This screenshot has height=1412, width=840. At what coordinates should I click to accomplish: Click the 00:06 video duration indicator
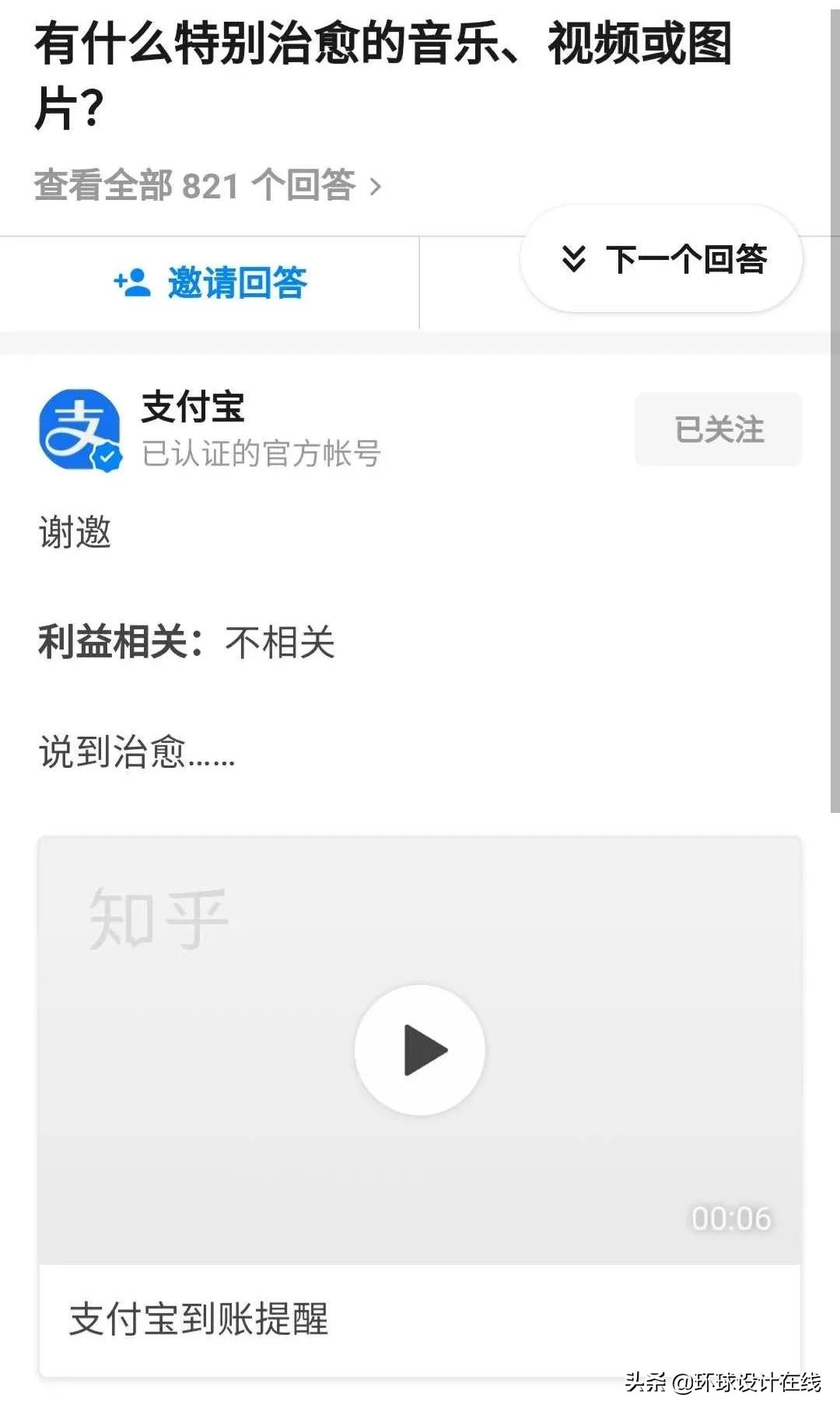pos(732,1220)
